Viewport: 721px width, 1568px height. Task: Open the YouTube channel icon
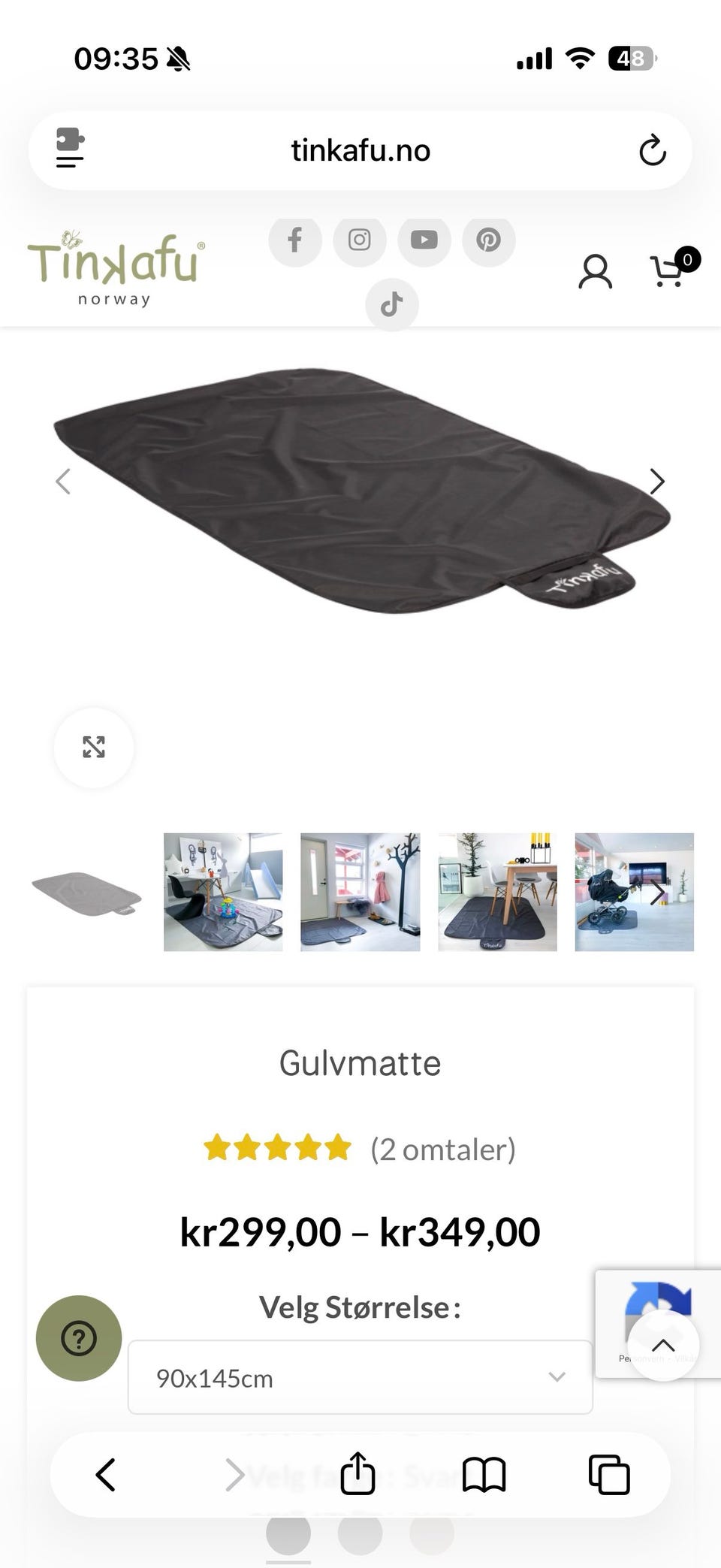[424, 240]
